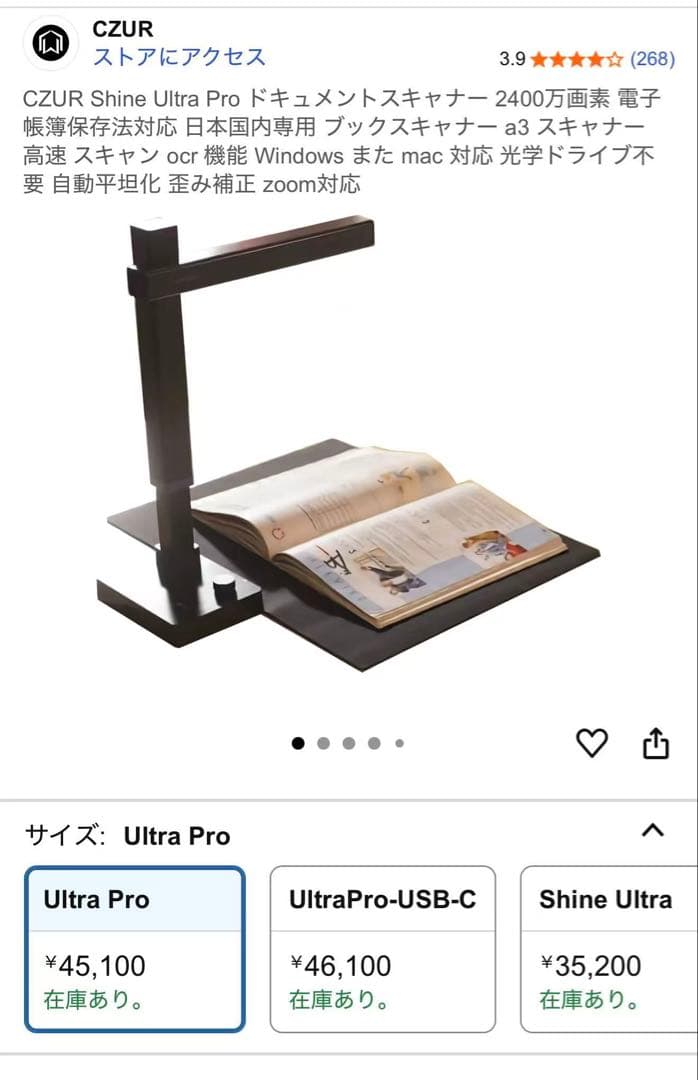Share this product listing
This screenshot has height=1080, width=698.
point(655,743)
